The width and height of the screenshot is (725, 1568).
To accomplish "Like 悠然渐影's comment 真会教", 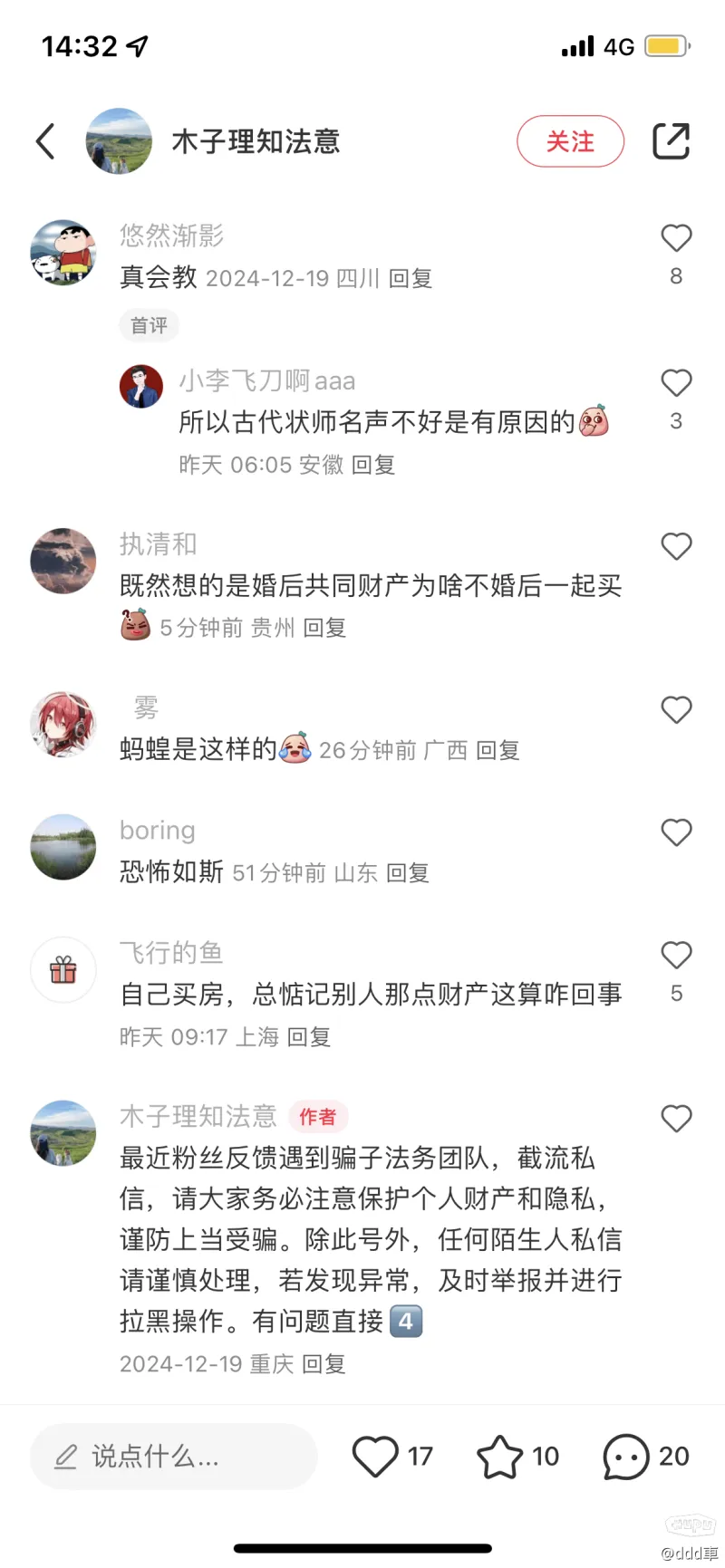I will click(x=676, y=238).
